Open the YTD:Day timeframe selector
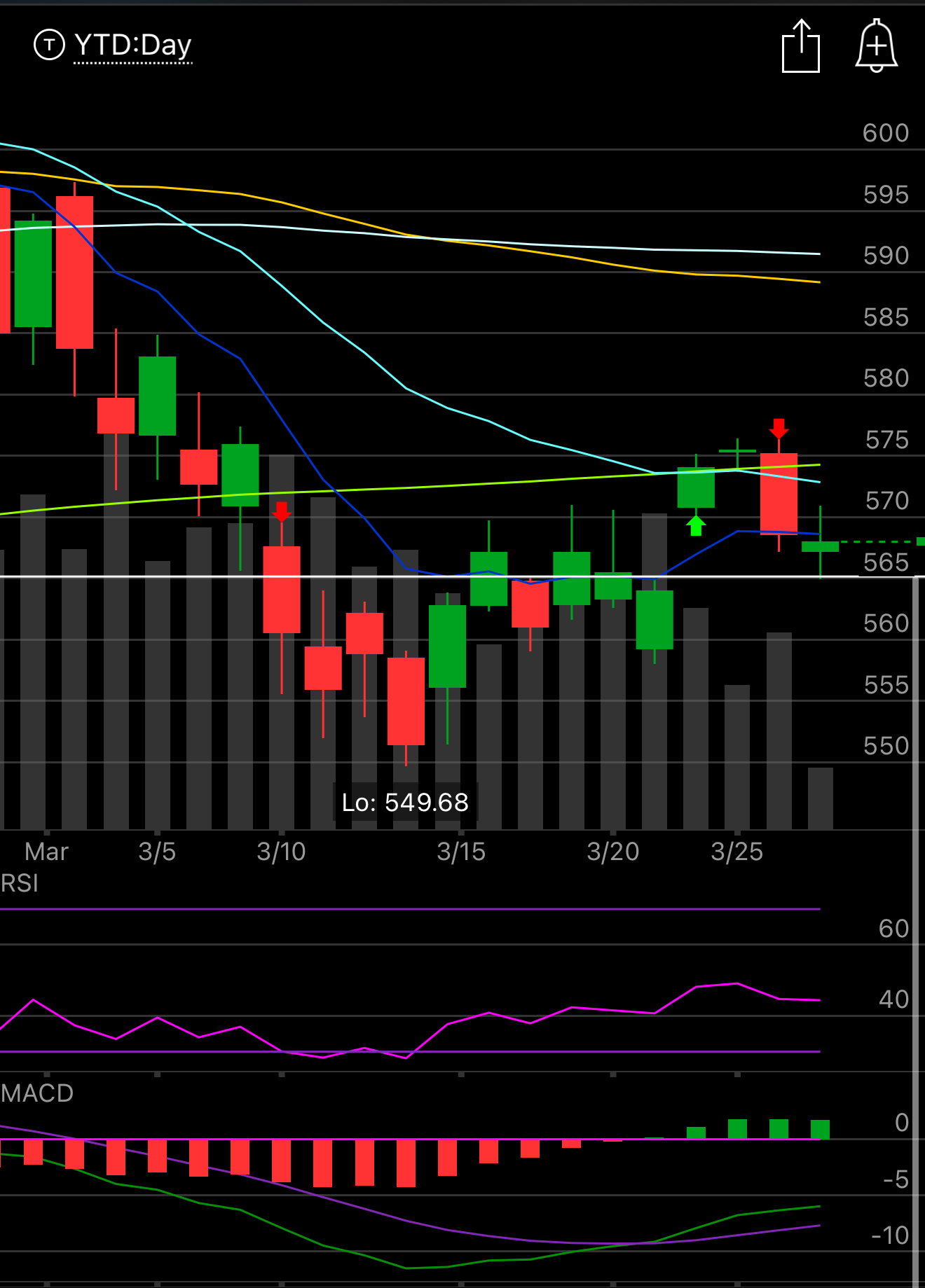925x1288 pixels. (x=132, y=46)
